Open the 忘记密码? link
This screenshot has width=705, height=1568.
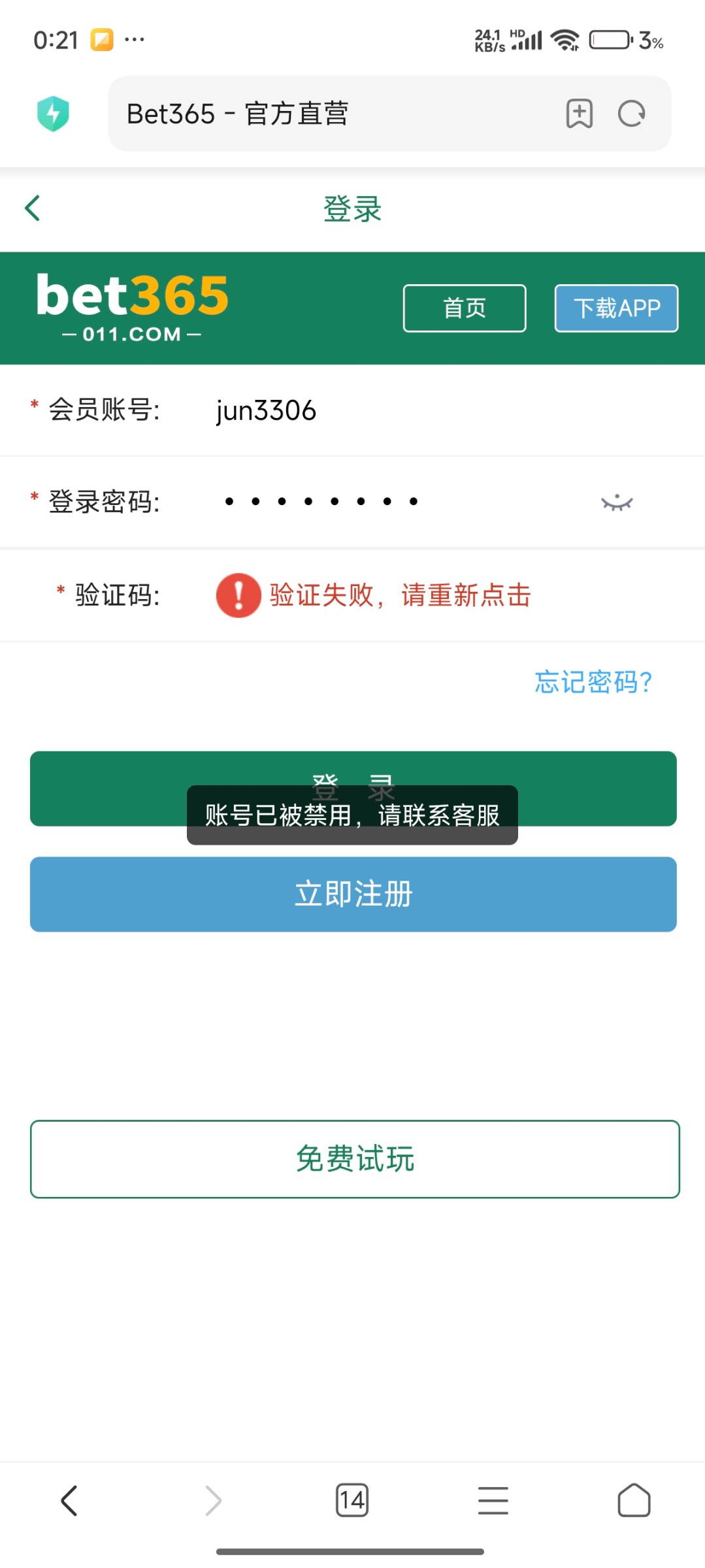(x=593, y=682)
